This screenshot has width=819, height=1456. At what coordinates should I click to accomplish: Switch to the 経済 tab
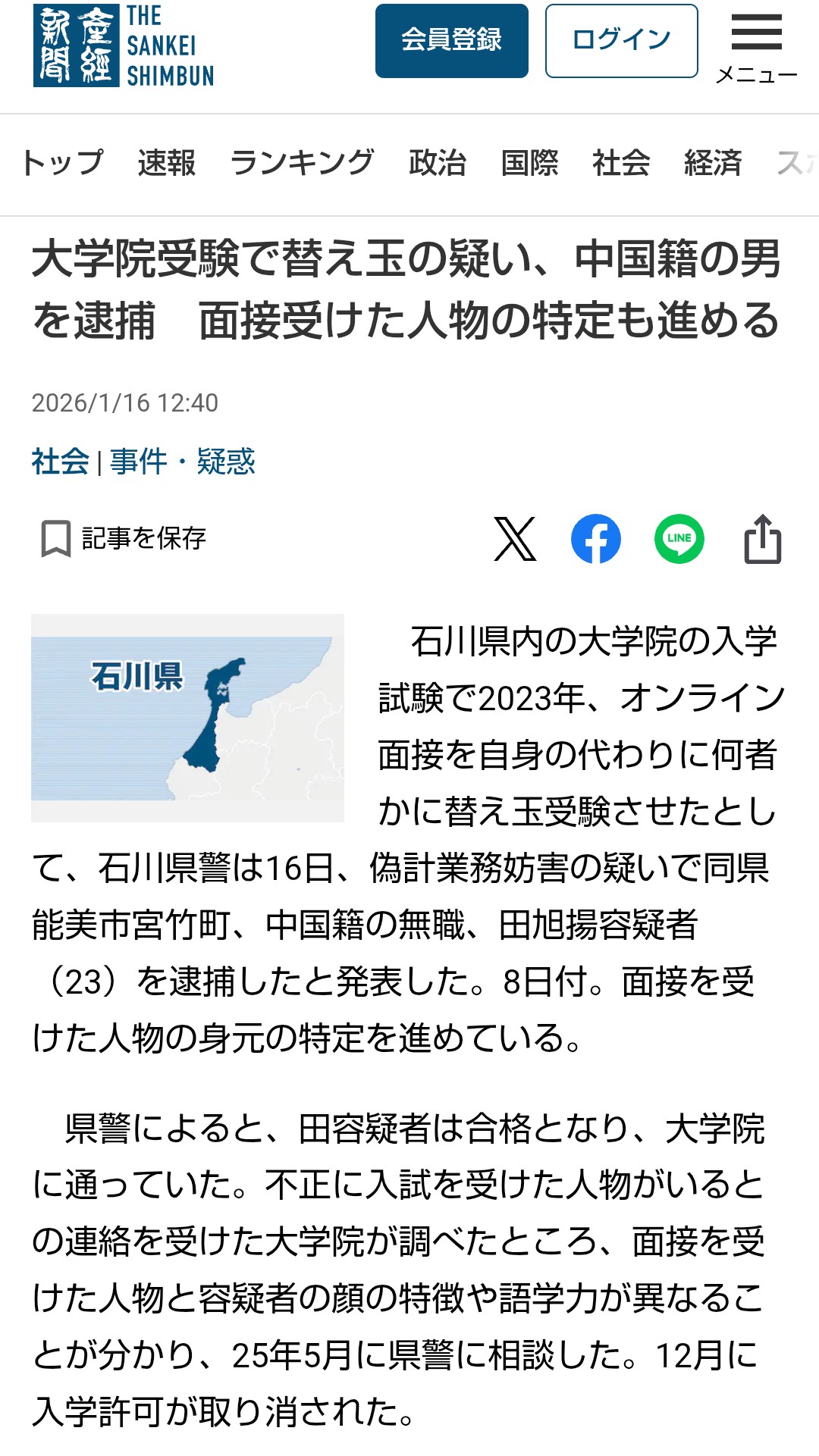713,162
